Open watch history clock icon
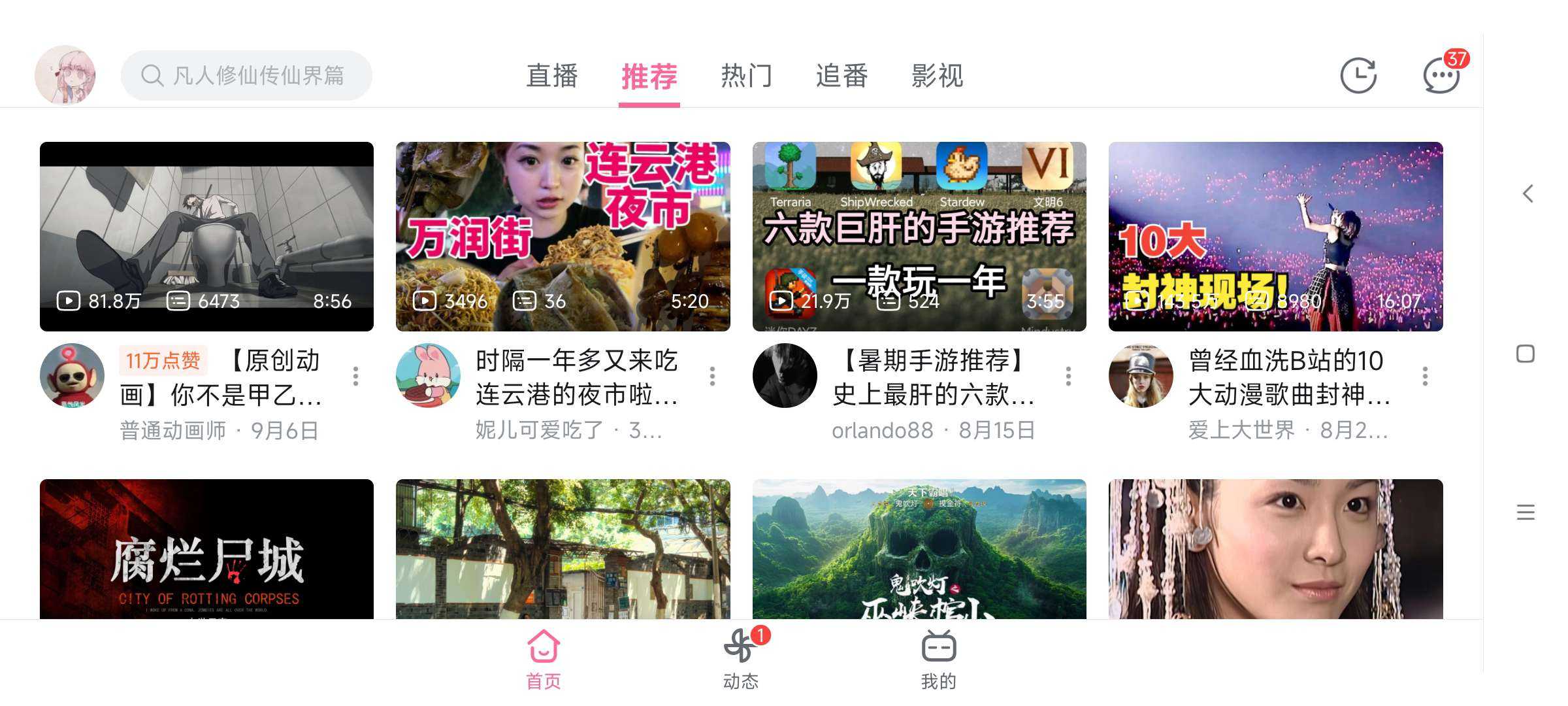Viewport: 1568px width, 706px height. (x=1358, y=76)
